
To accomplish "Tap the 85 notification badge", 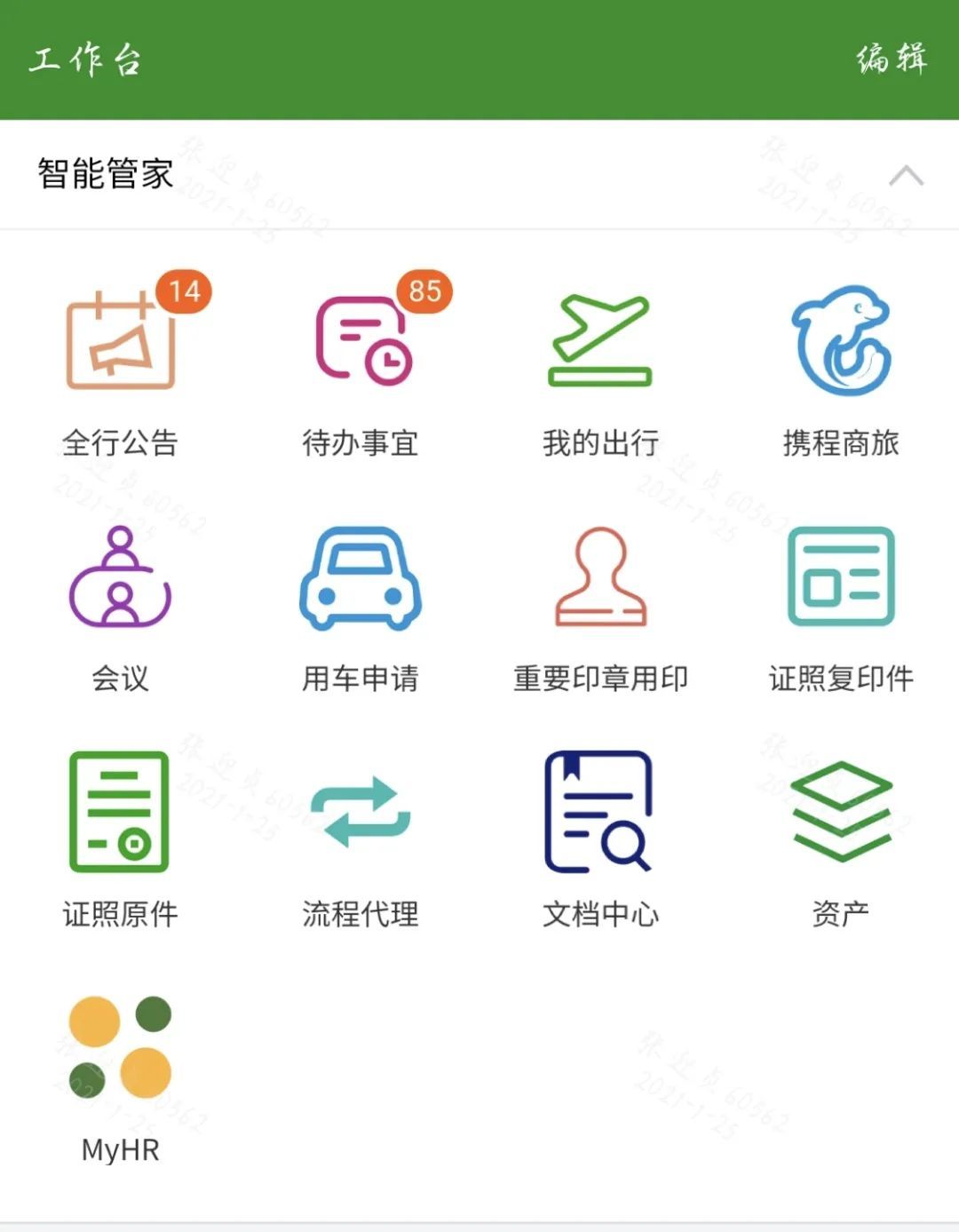I will pos(425,289).
